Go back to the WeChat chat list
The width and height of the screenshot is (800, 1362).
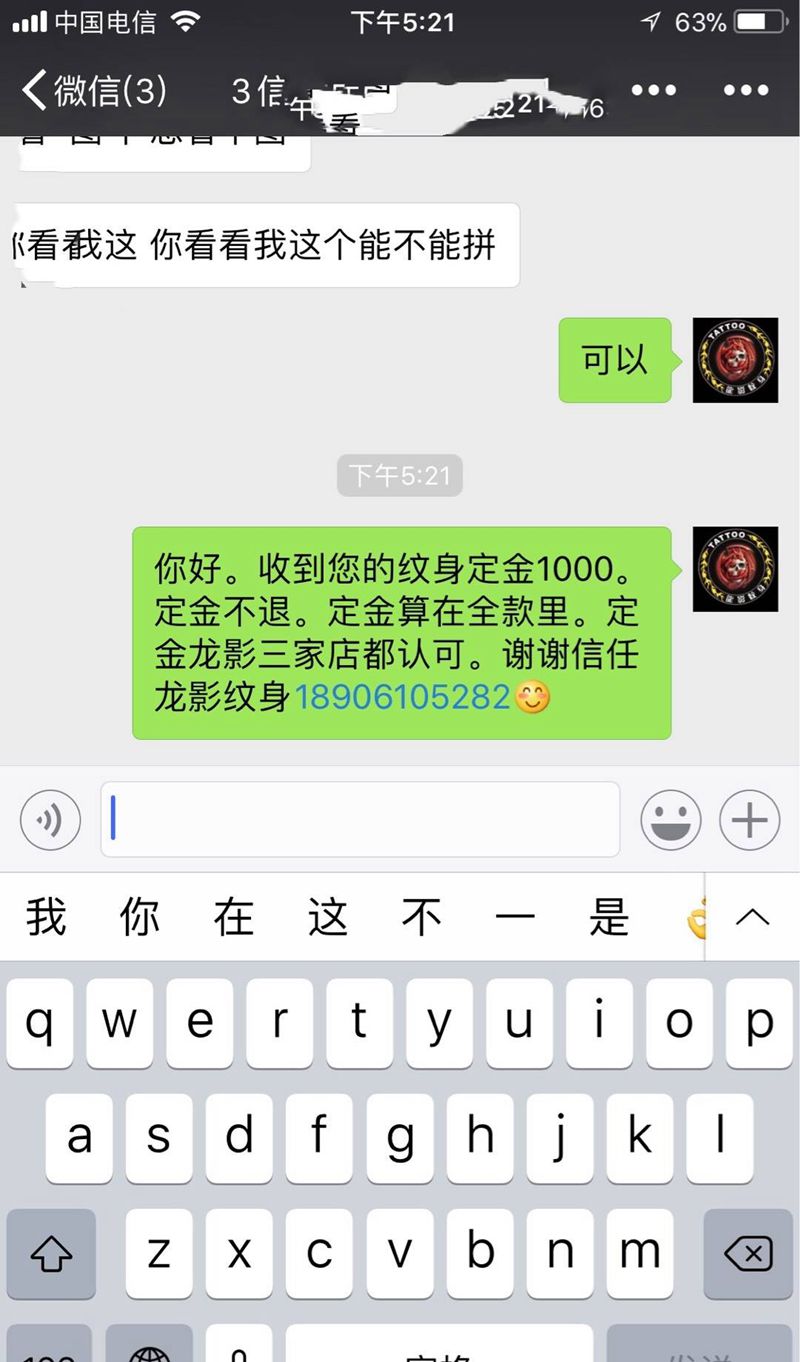(x=92, y=91)
